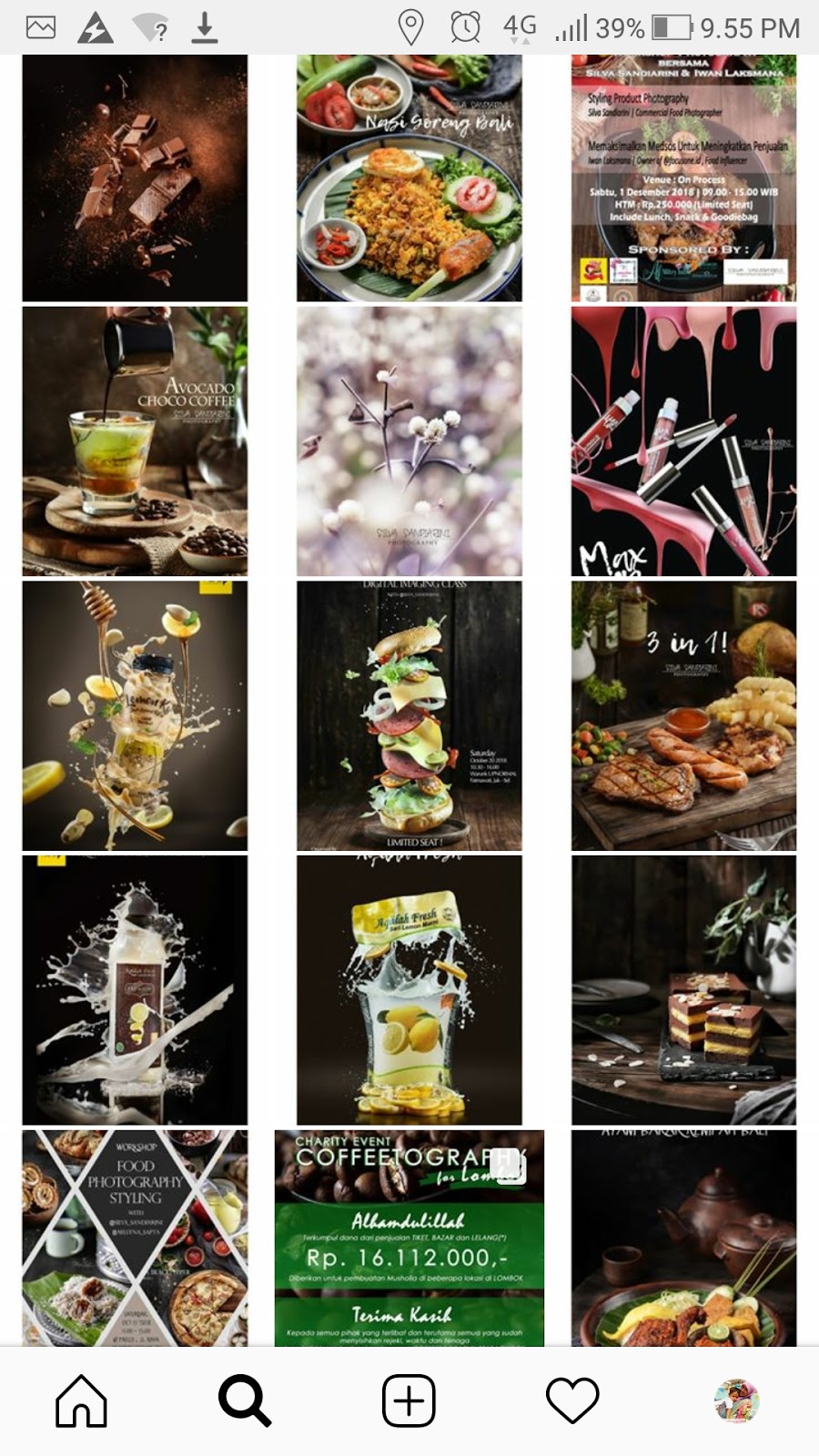Open the white flowers photo
The image size is (819, 1456).
click(x=409, y=441)
